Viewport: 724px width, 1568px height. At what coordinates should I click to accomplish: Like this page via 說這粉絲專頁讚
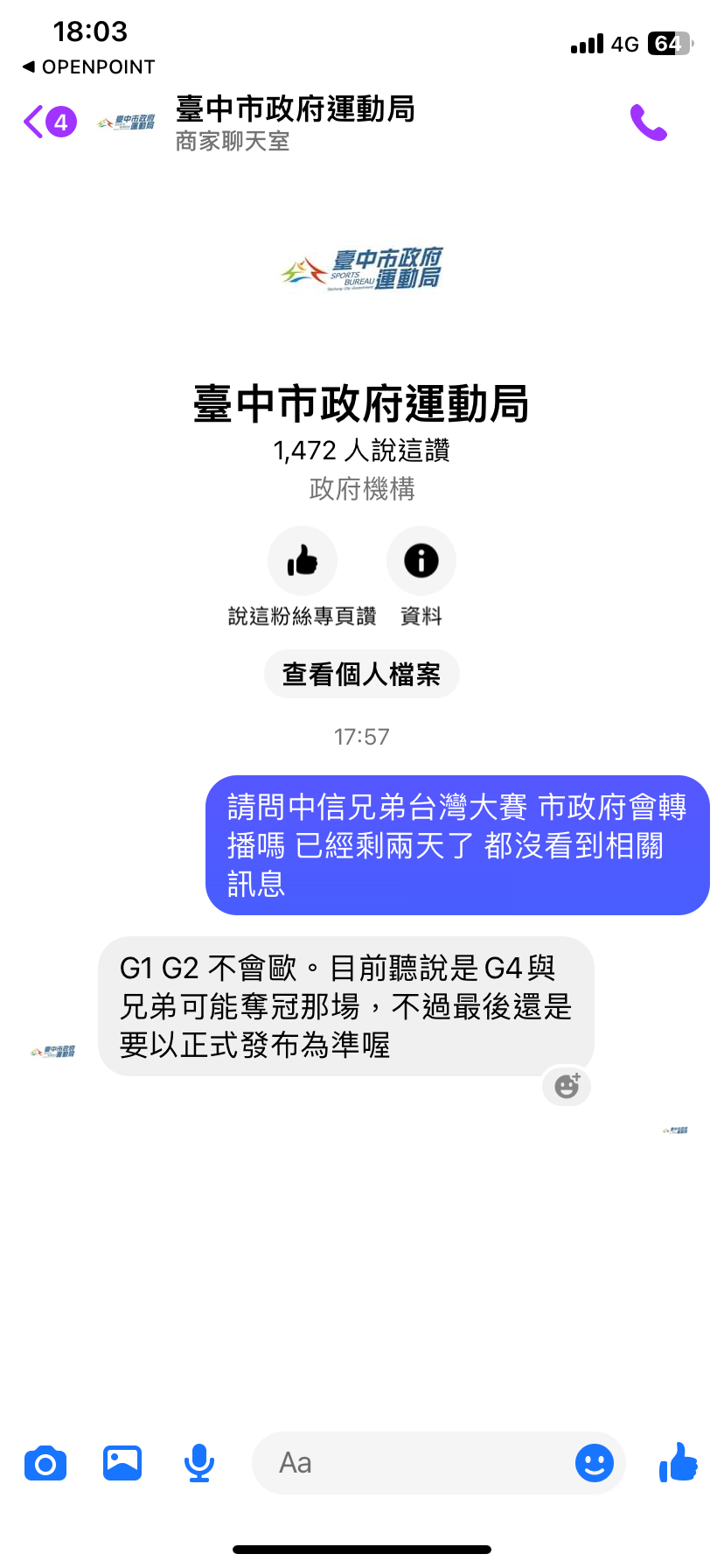pos(303,561)
